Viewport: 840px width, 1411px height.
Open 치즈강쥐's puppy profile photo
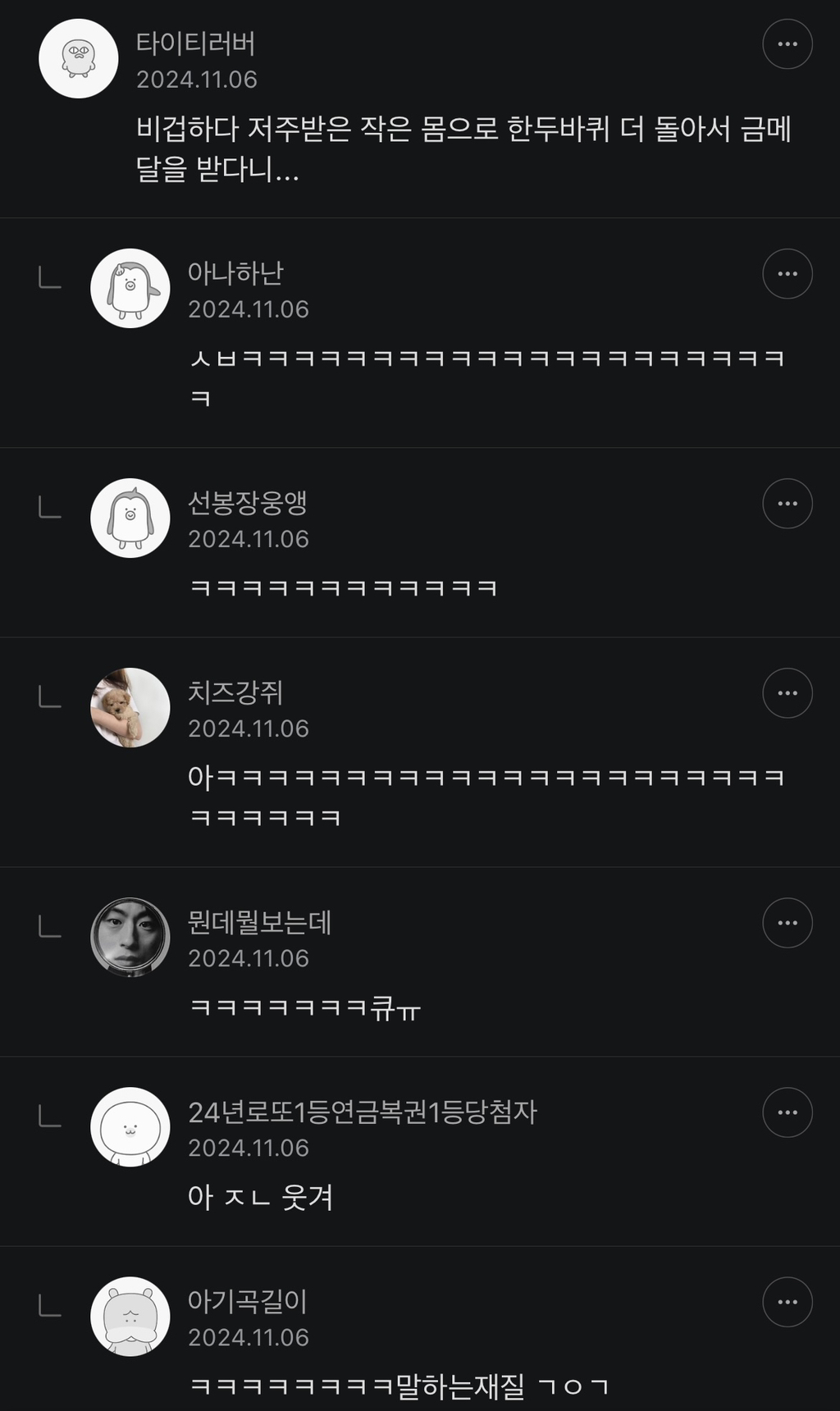(130, 708)
